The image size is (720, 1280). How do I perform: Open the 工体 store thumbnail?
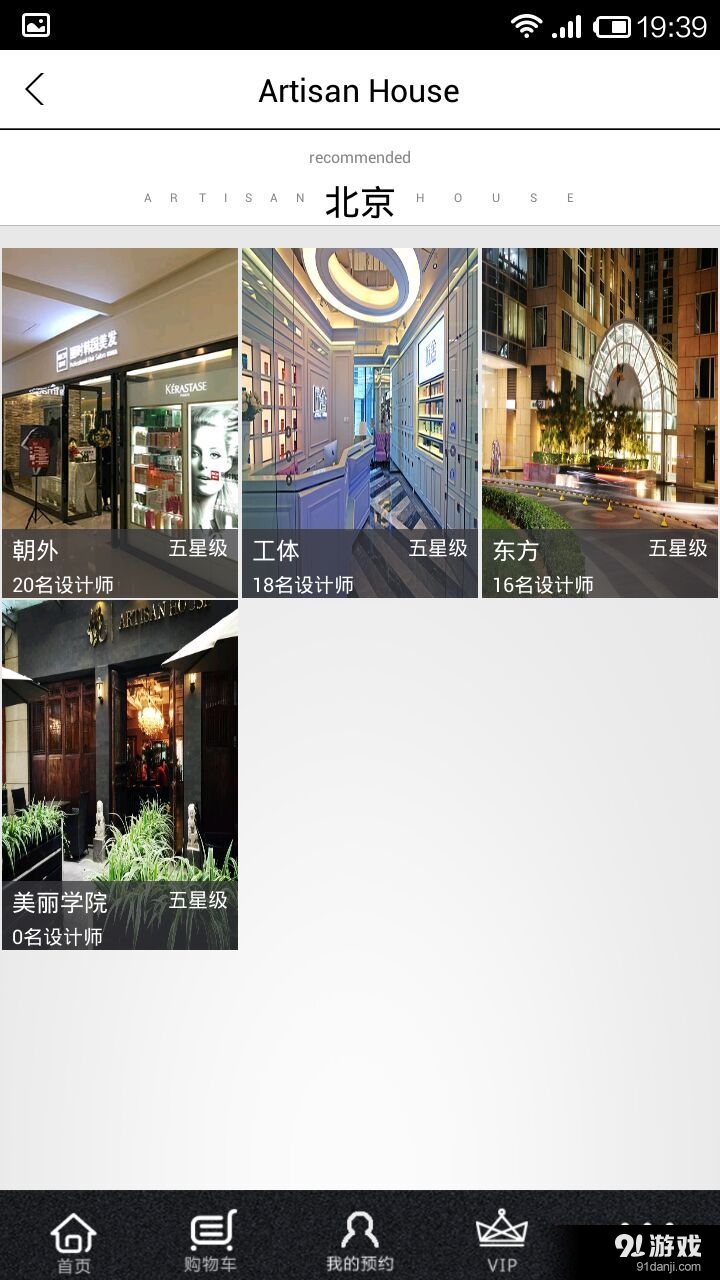[360, 400]
